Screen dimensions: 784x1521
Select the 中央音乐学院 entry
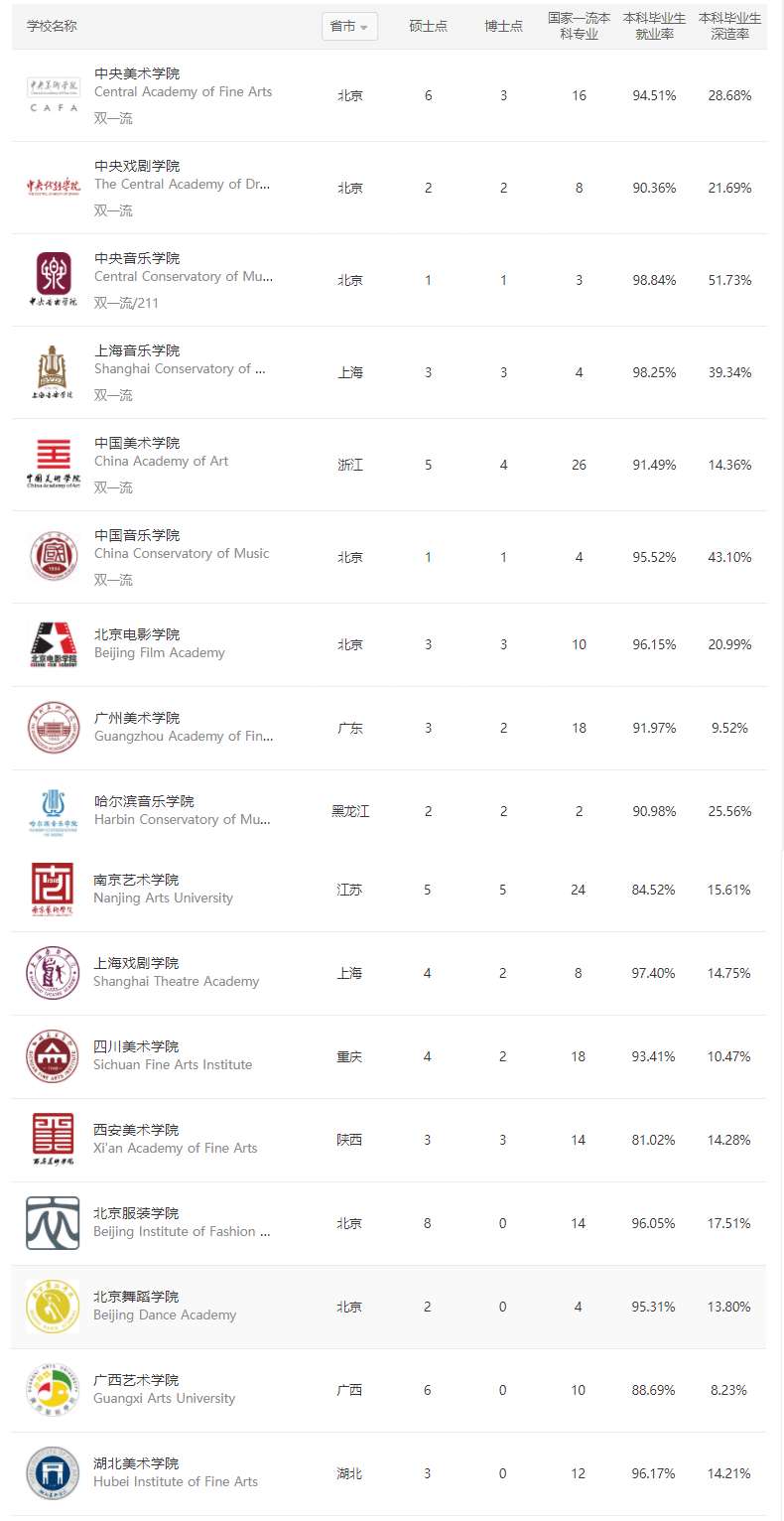[389, 281]
